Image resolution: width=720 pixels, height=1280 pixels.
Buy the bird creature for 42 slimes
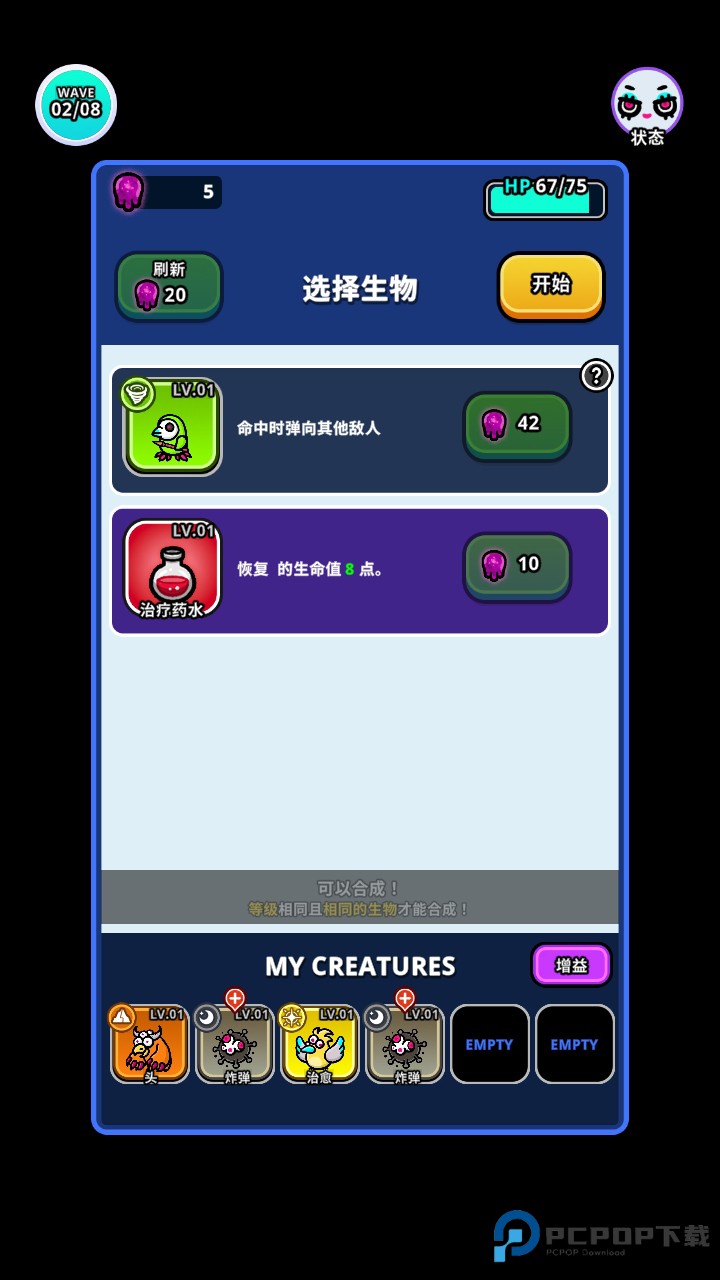516,424
